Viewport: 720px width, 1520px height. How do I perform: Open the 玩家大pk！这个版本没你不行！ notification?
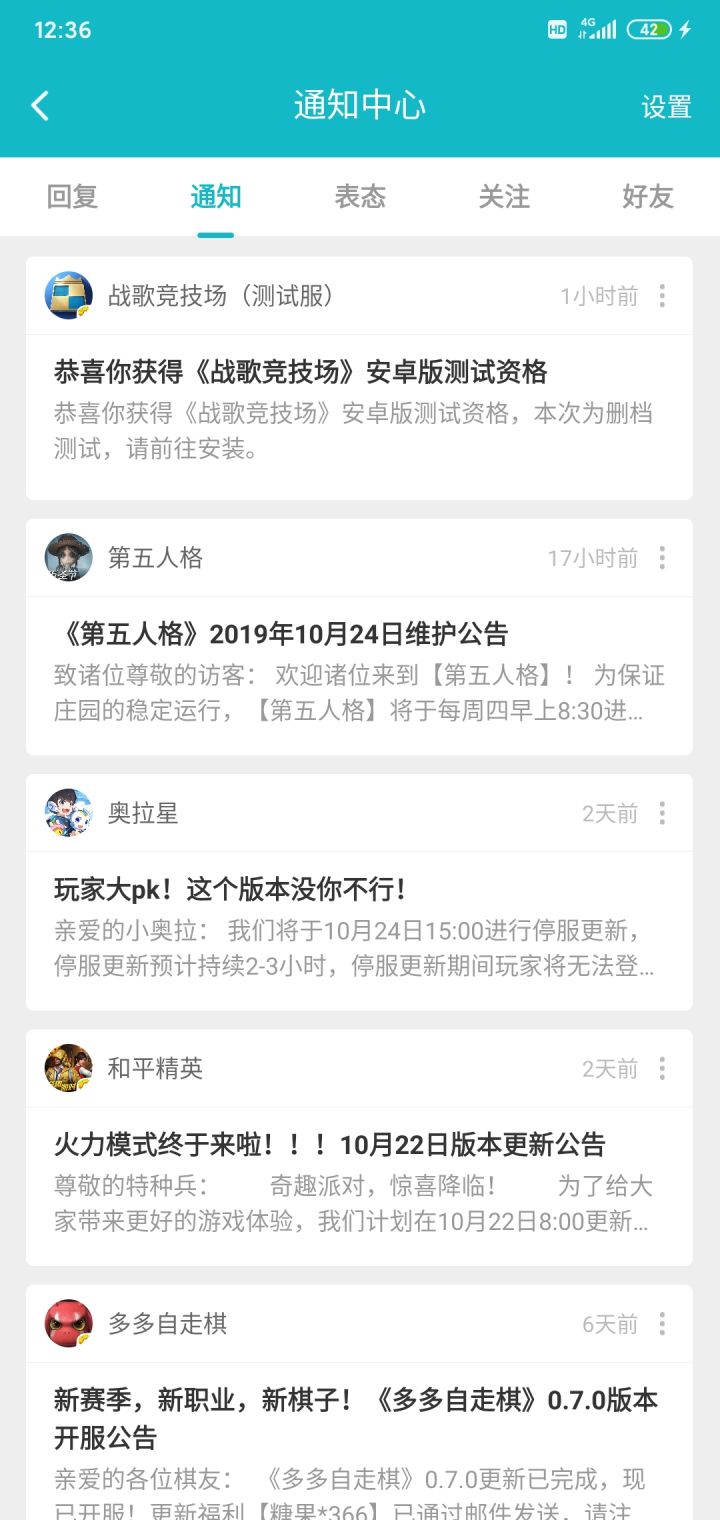pos(359,931)
